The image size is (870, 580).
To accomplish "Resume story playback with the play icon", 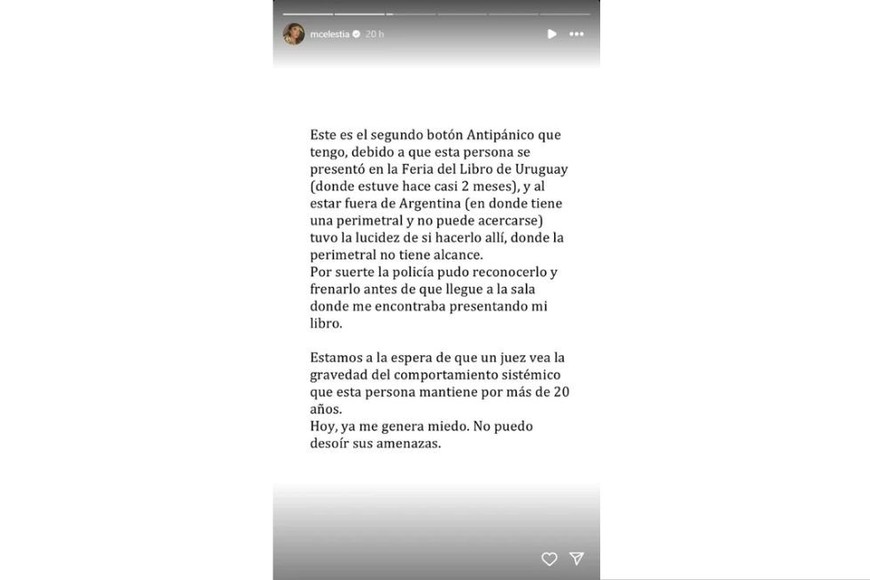I will point(551,34).
